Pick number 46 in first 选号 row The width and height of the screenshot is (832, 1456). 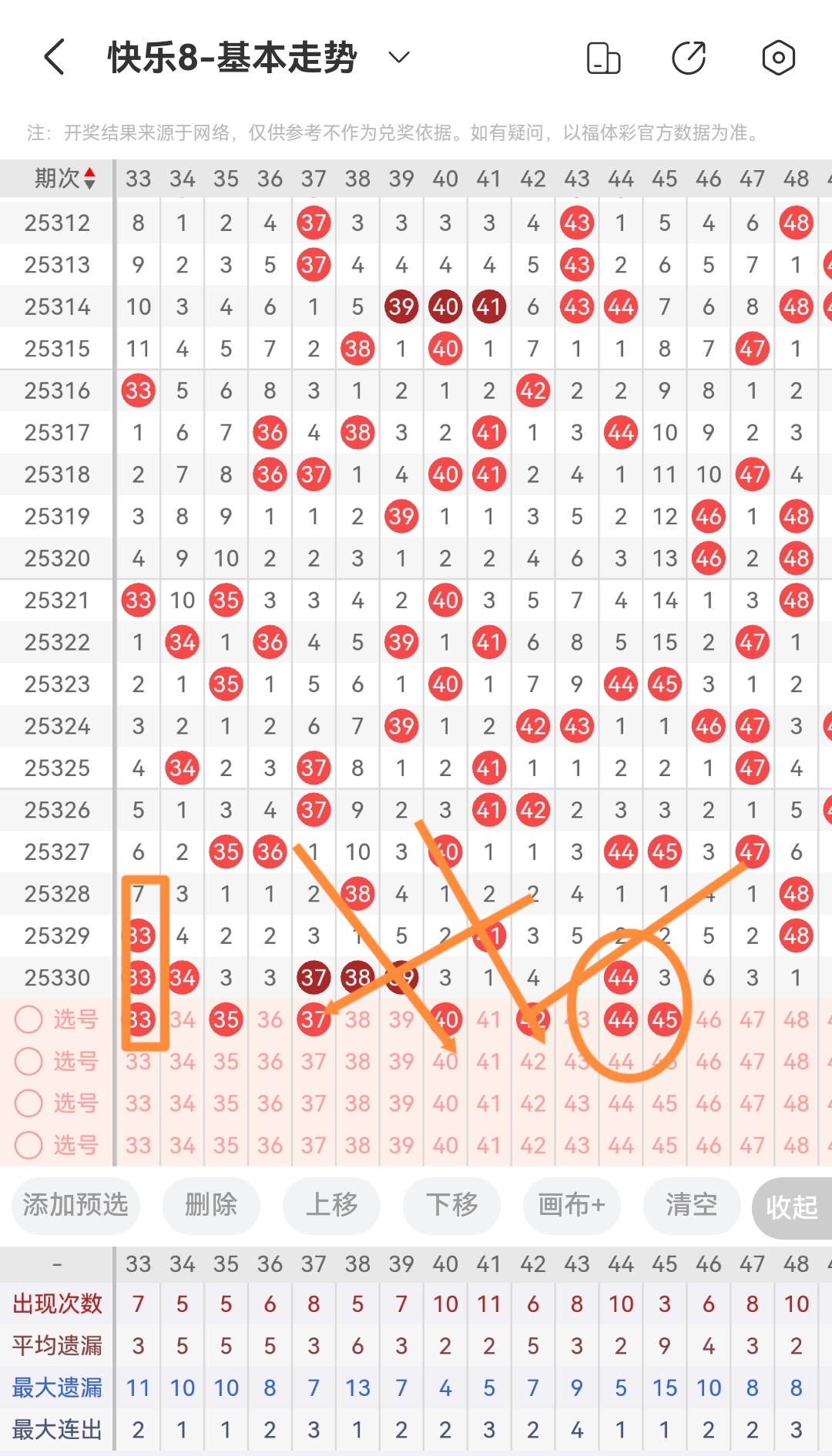tap(709, 1019)
